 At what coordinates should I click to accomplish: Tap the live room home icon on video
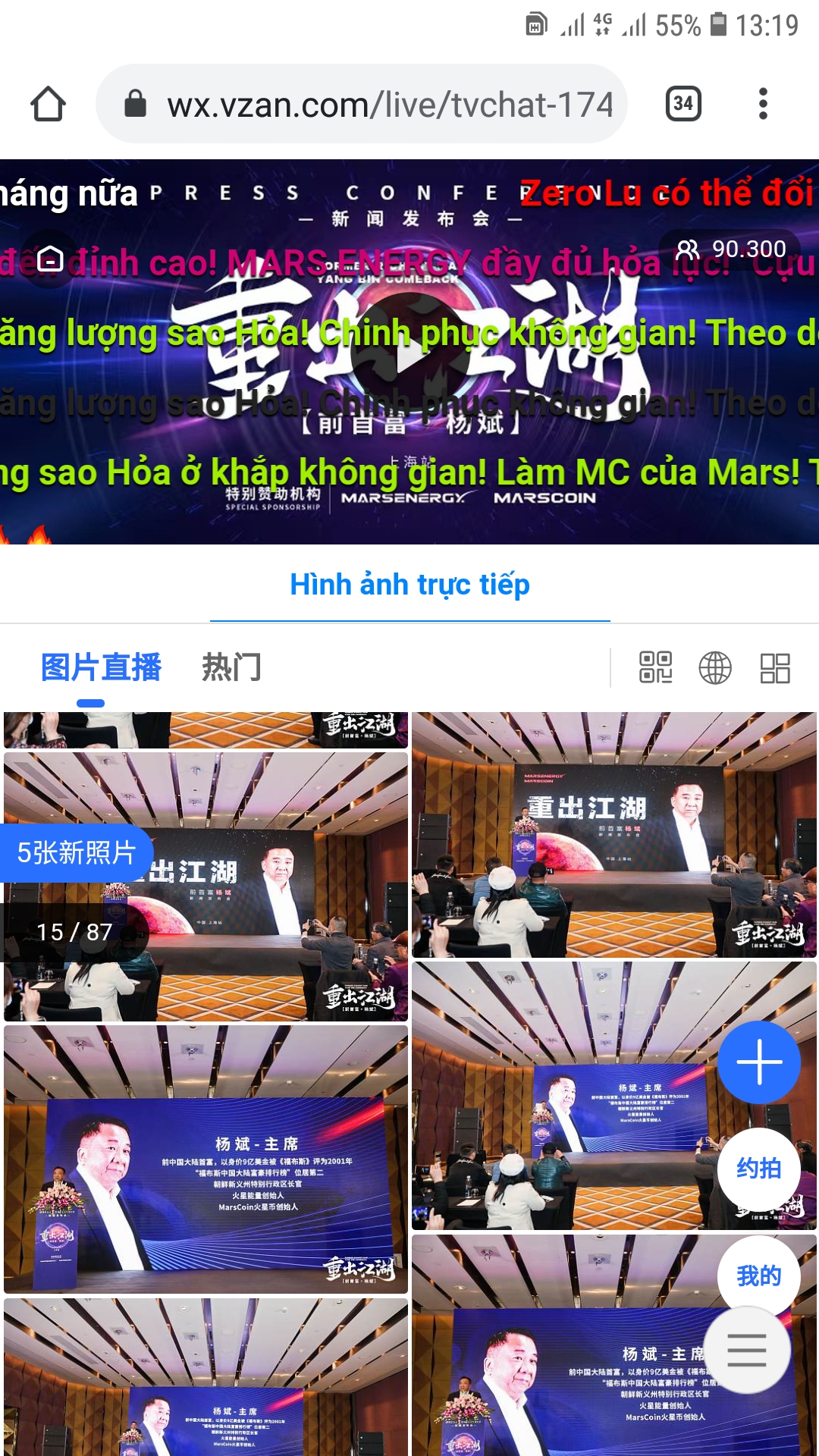50,259
